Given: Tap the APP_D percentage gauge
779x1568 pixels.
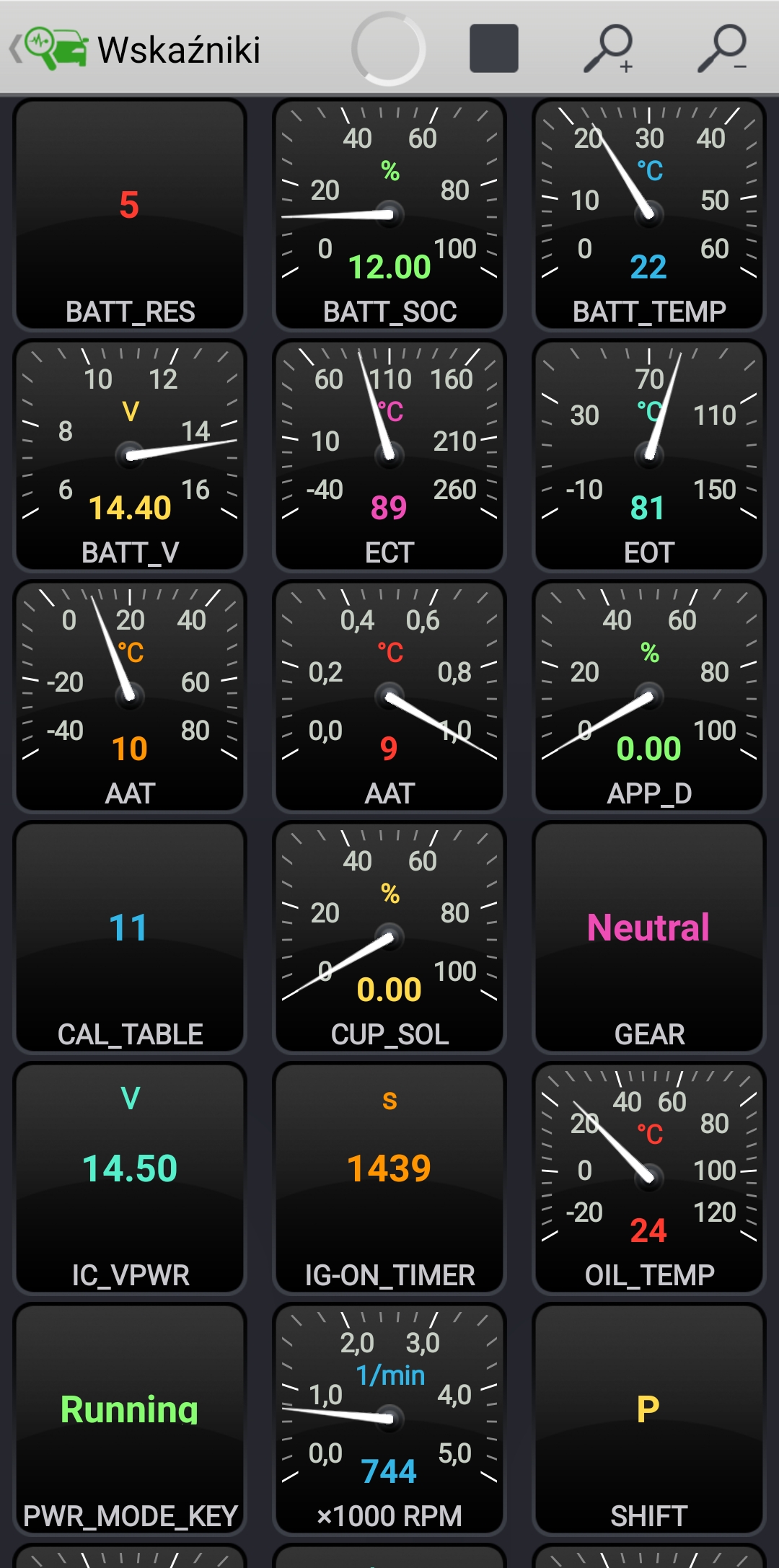Looking at the screenshot, I should [x=649, y=697].
